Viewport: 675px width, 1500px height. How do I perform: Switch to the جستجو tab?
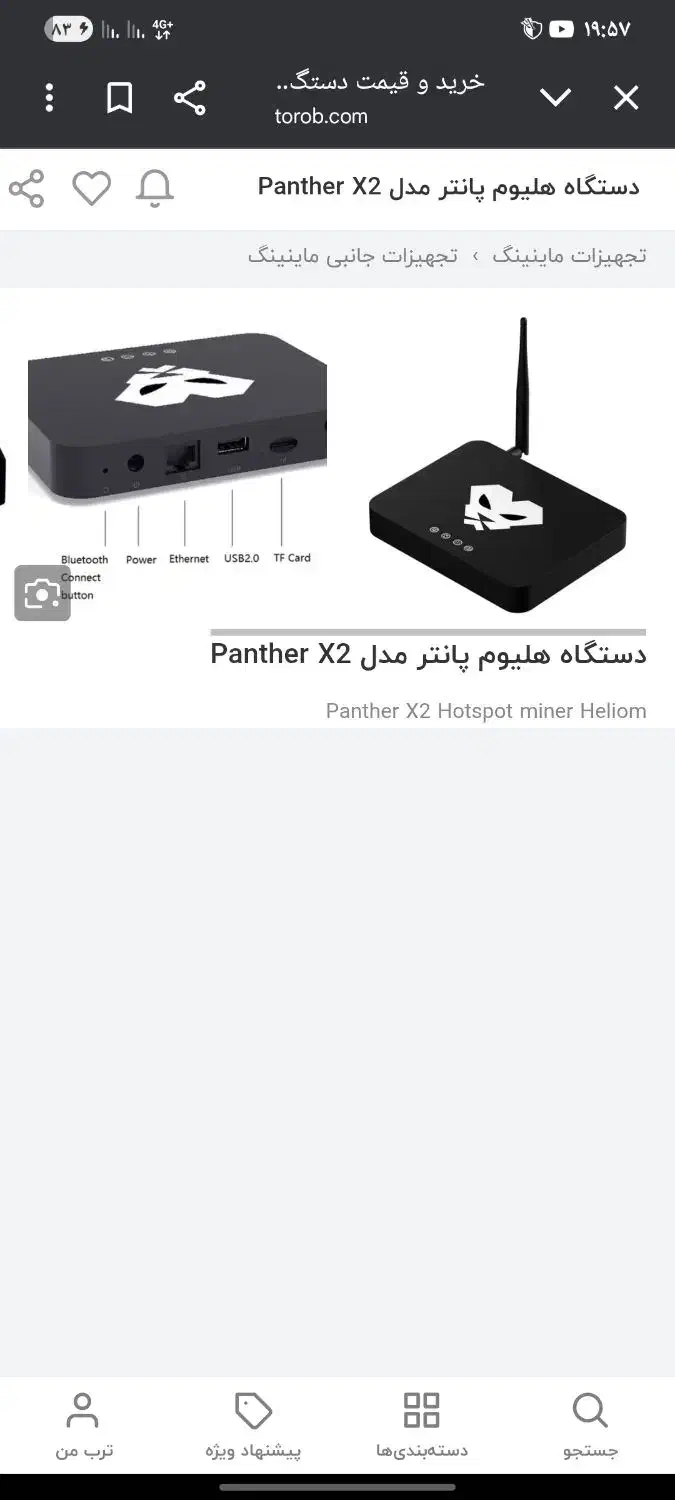tap(590, 1425)
